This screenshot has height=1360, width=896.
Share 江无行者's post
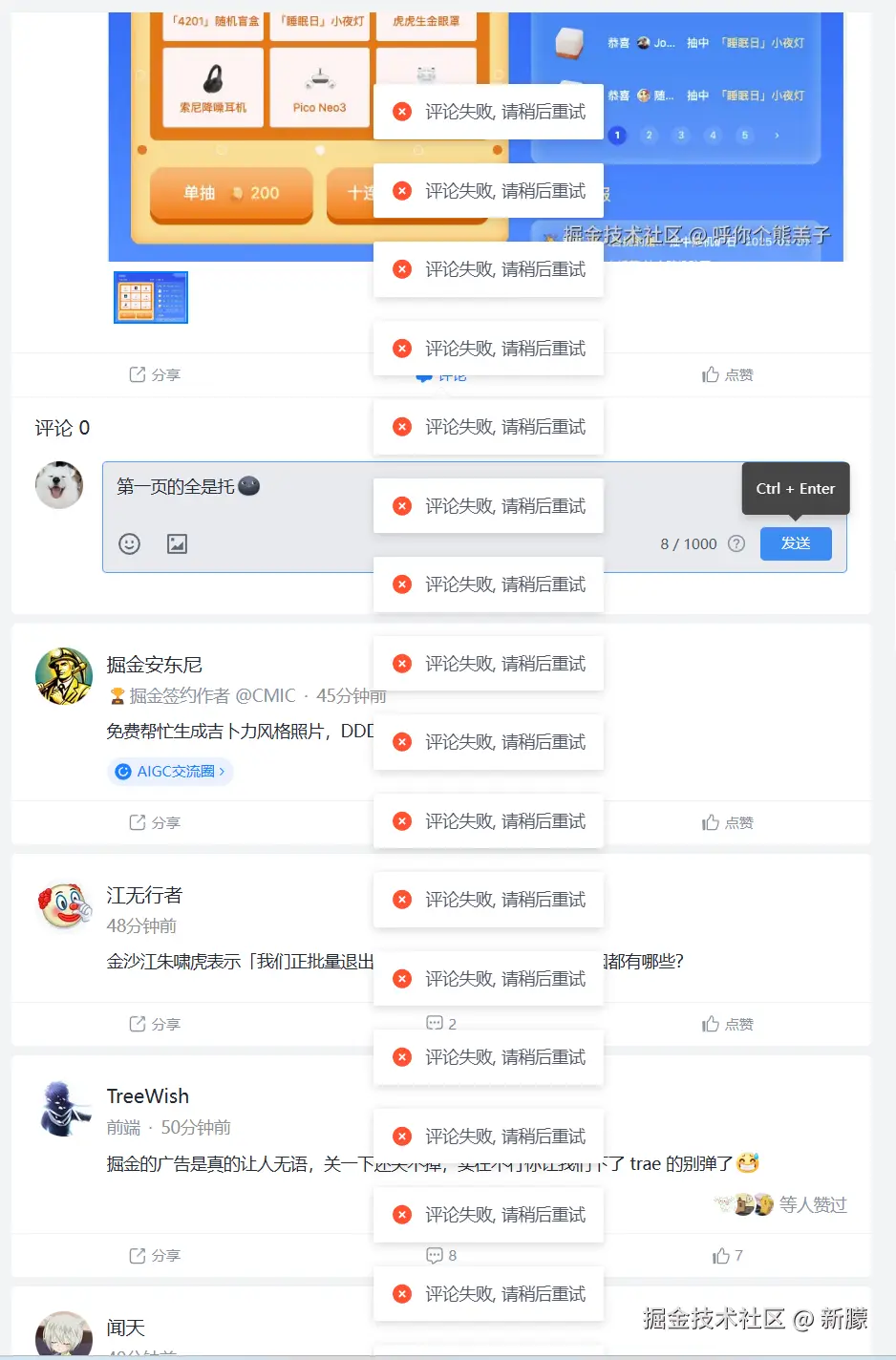(x=155, y=1024)
